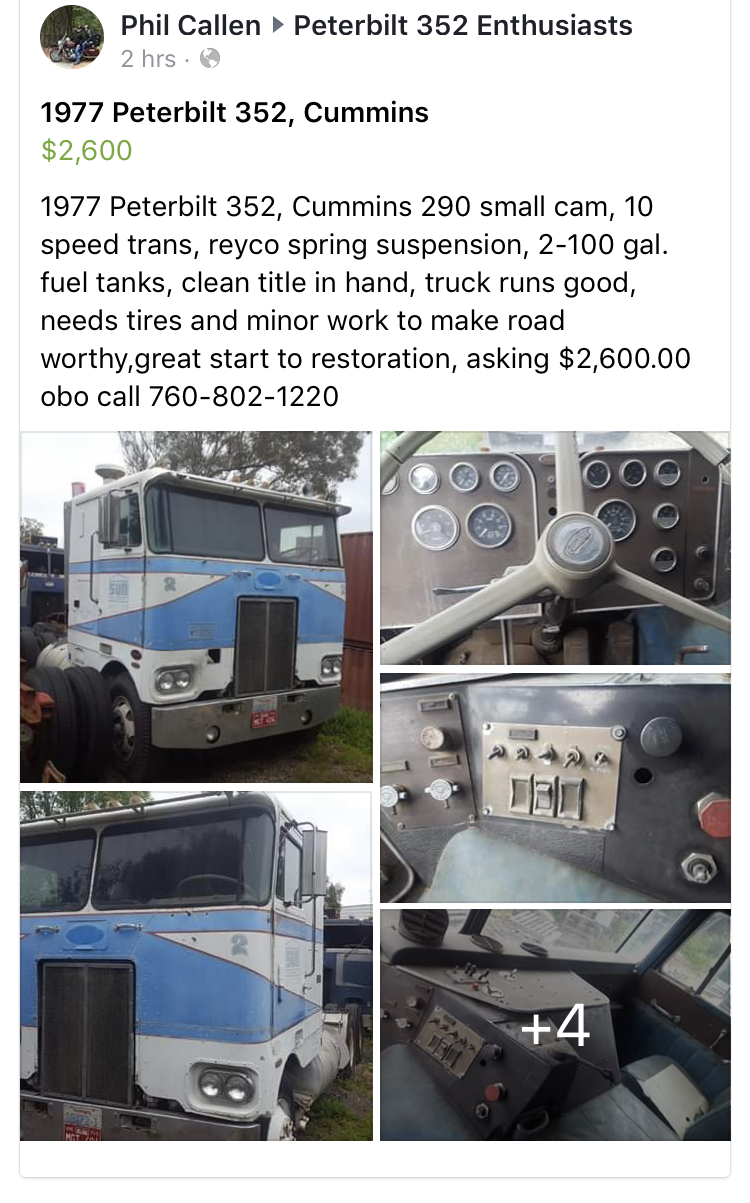Open the Peterbilt 352 Enthusiasts group
This screenshot has height=1203, width=750.
click(x=463, y=26)
